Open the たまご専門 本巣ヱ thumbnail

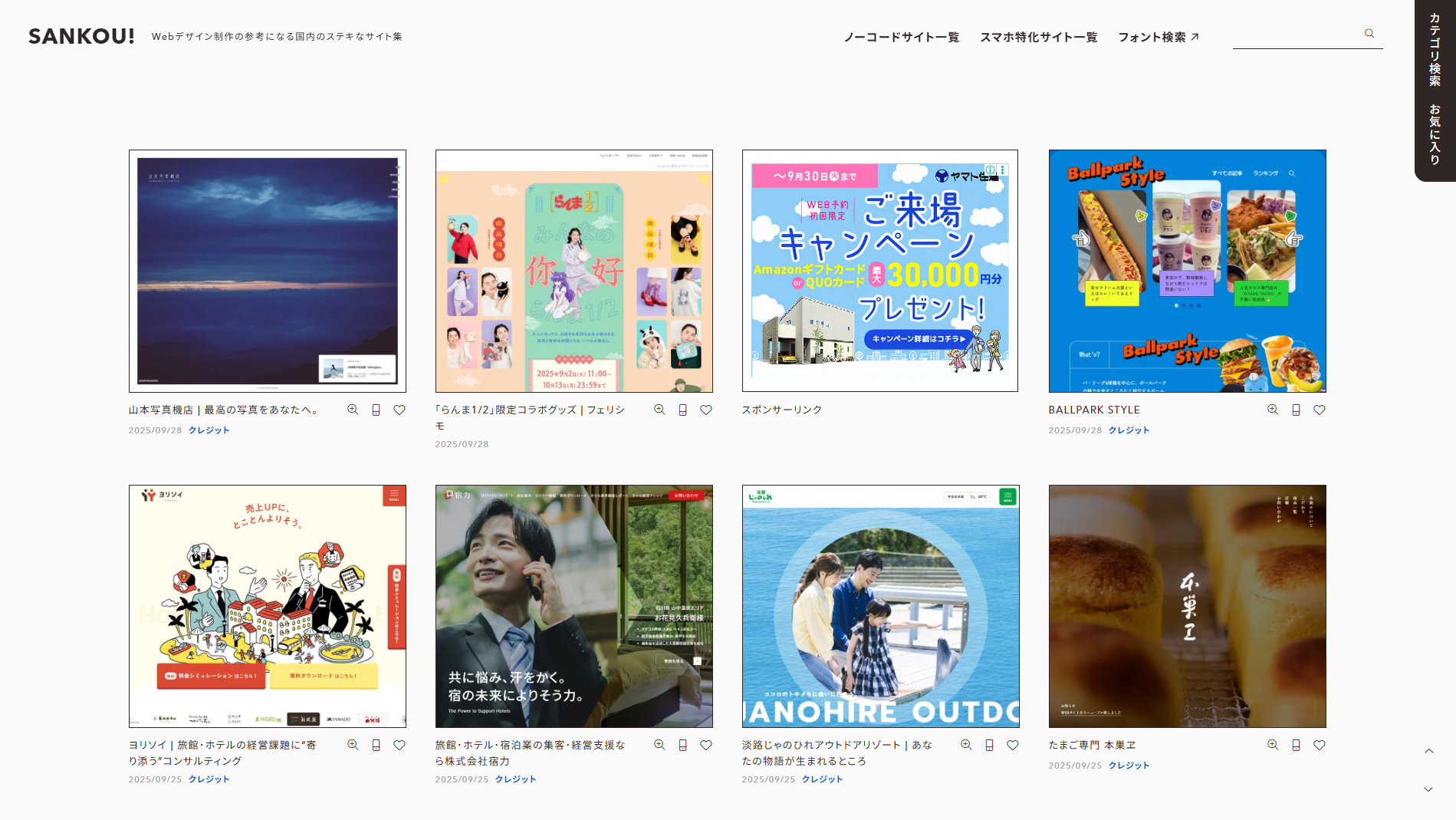coord(1187,606)
